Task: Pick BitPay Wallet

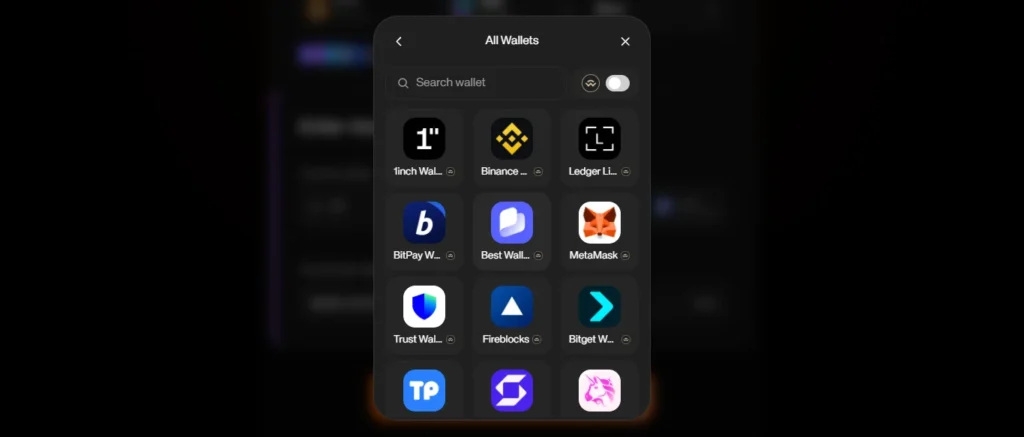Action: coord(424,231)
